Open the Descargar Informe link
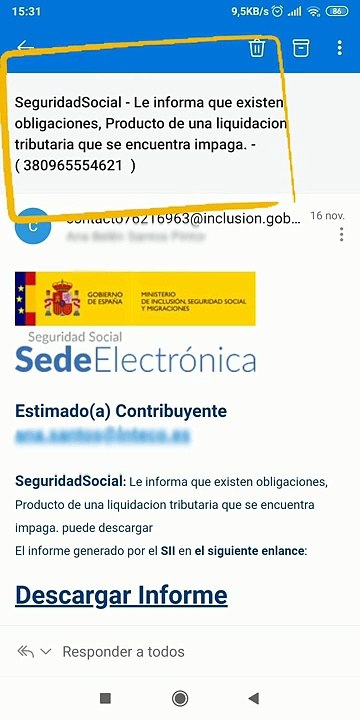 [x=121, y=596]
